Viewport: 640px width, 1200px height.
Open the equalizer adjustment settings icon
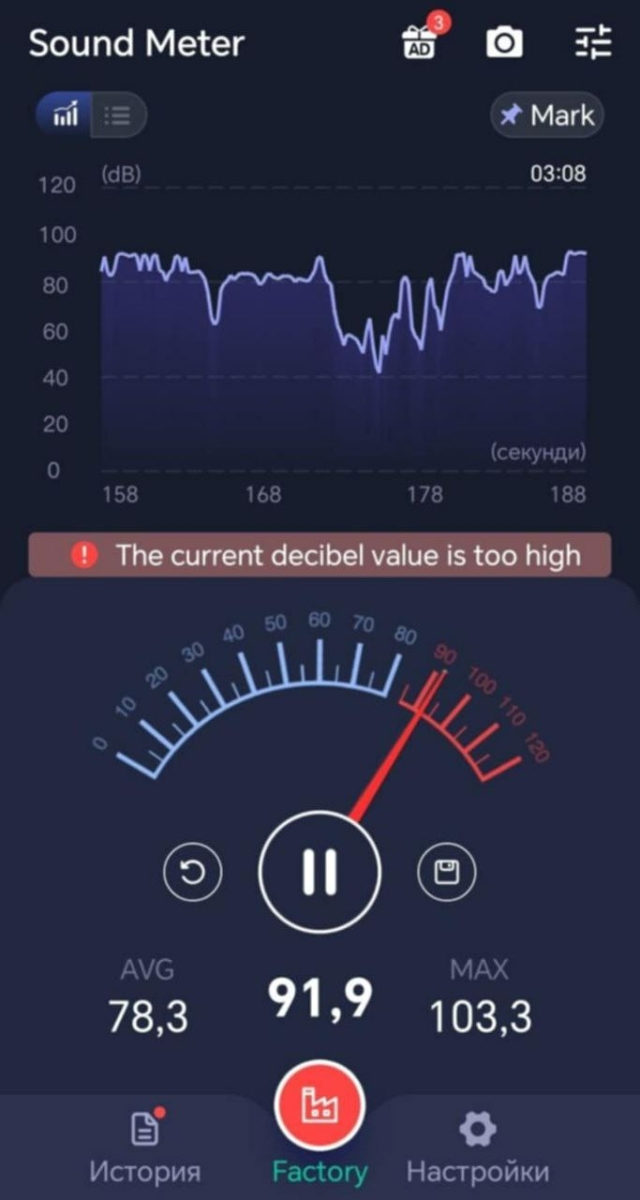pos(592,42)
